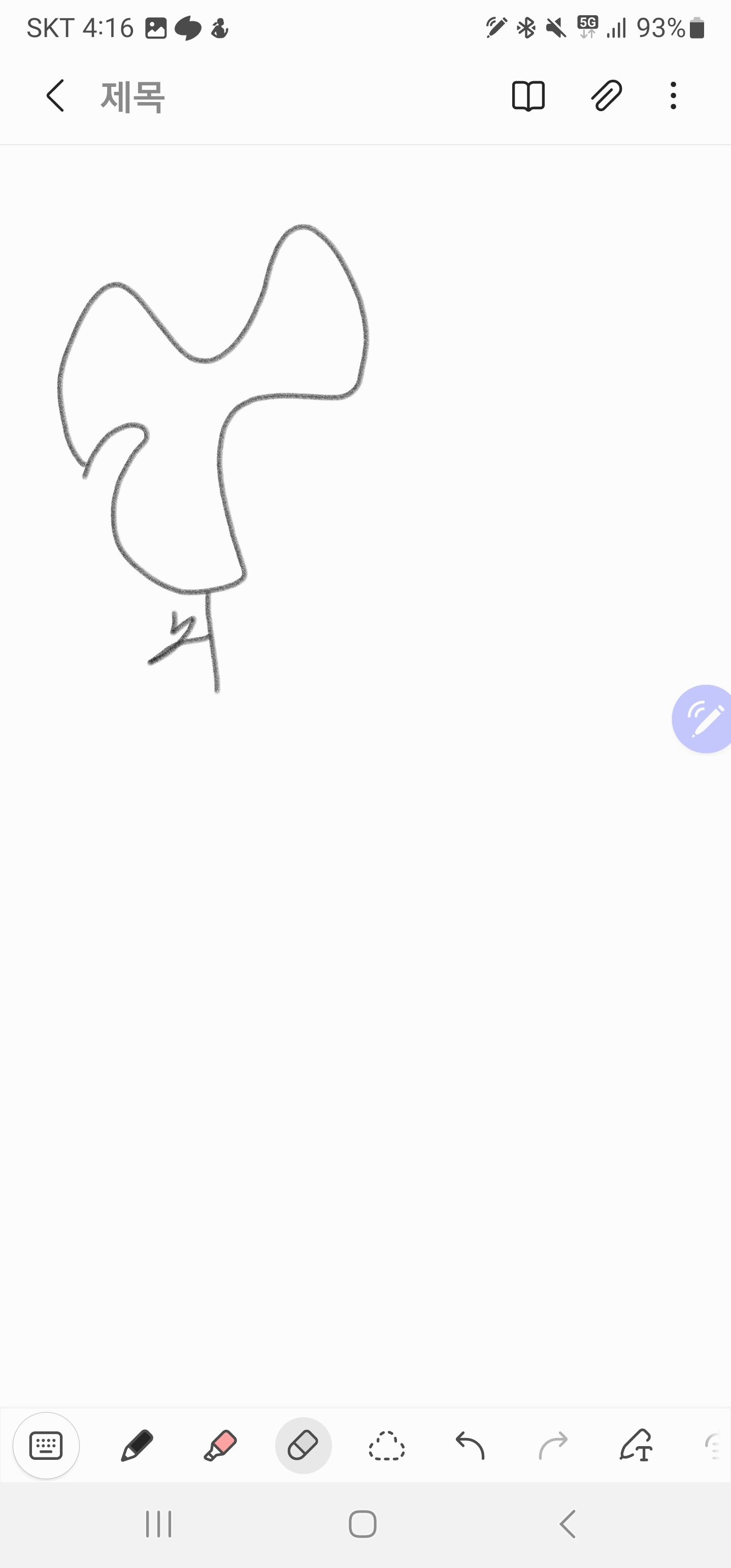
Task: Open the more options menu
Action: tap(673, 95)
